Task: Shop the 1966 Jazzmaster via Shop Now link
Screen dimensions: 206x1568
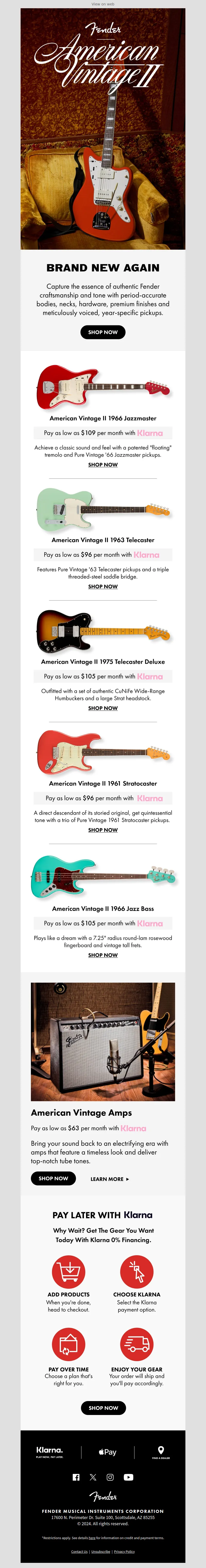Action: 103,465
